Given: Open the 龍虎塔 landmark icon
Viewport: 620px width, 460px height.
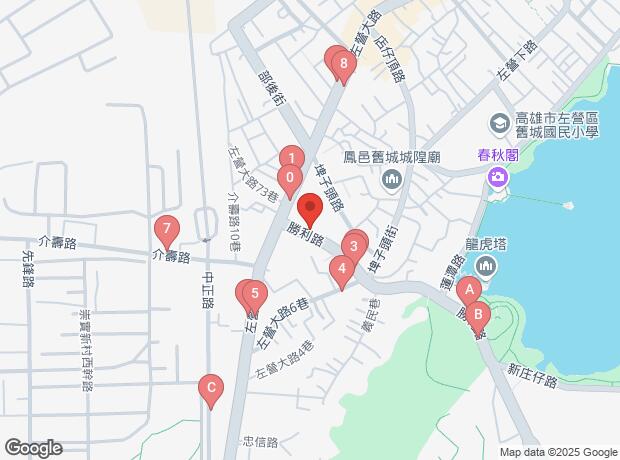Looking at the screenshot, I should (x=487, y=266).
